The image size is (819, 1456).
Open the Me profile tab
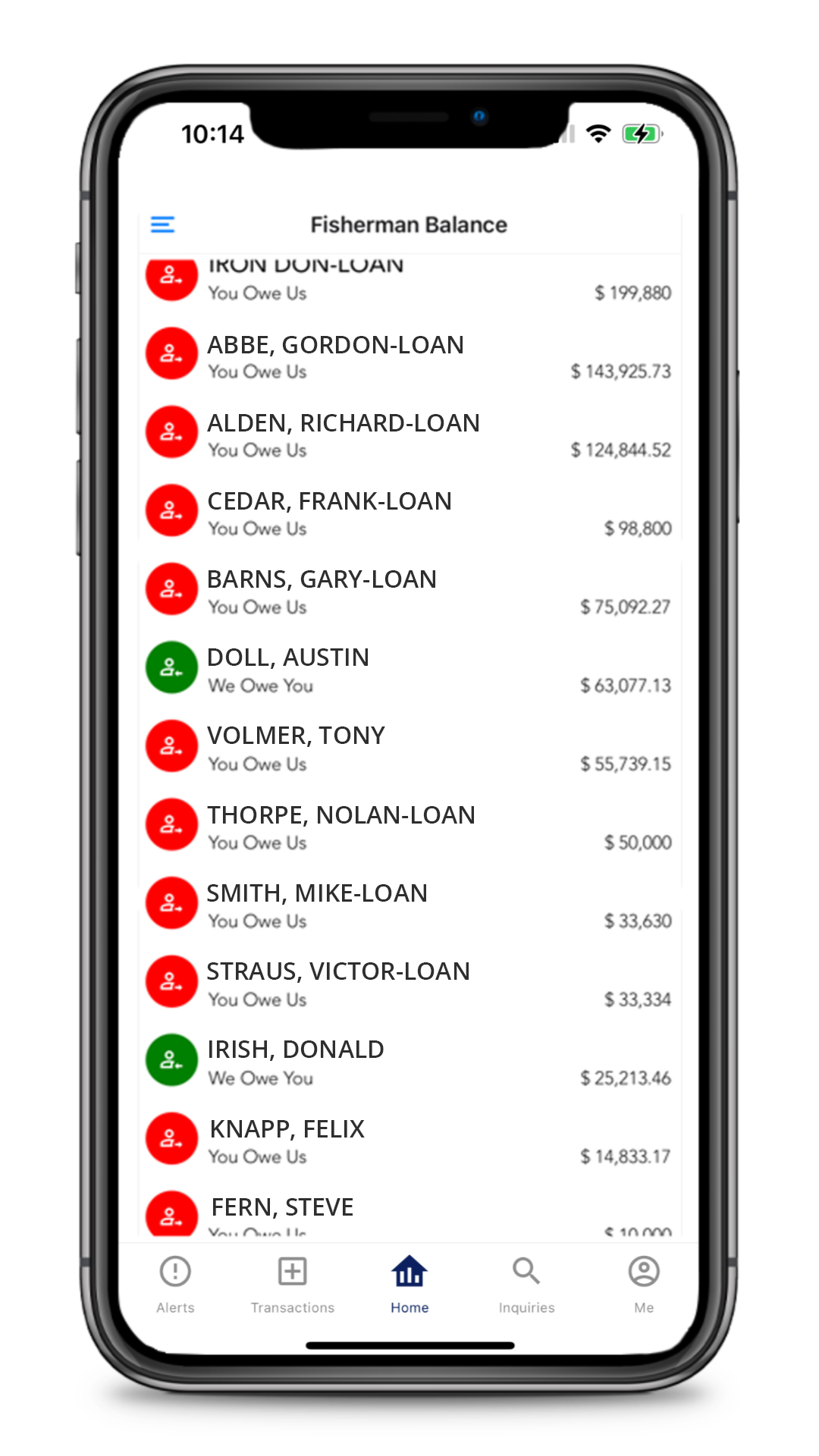[644, 1286]
